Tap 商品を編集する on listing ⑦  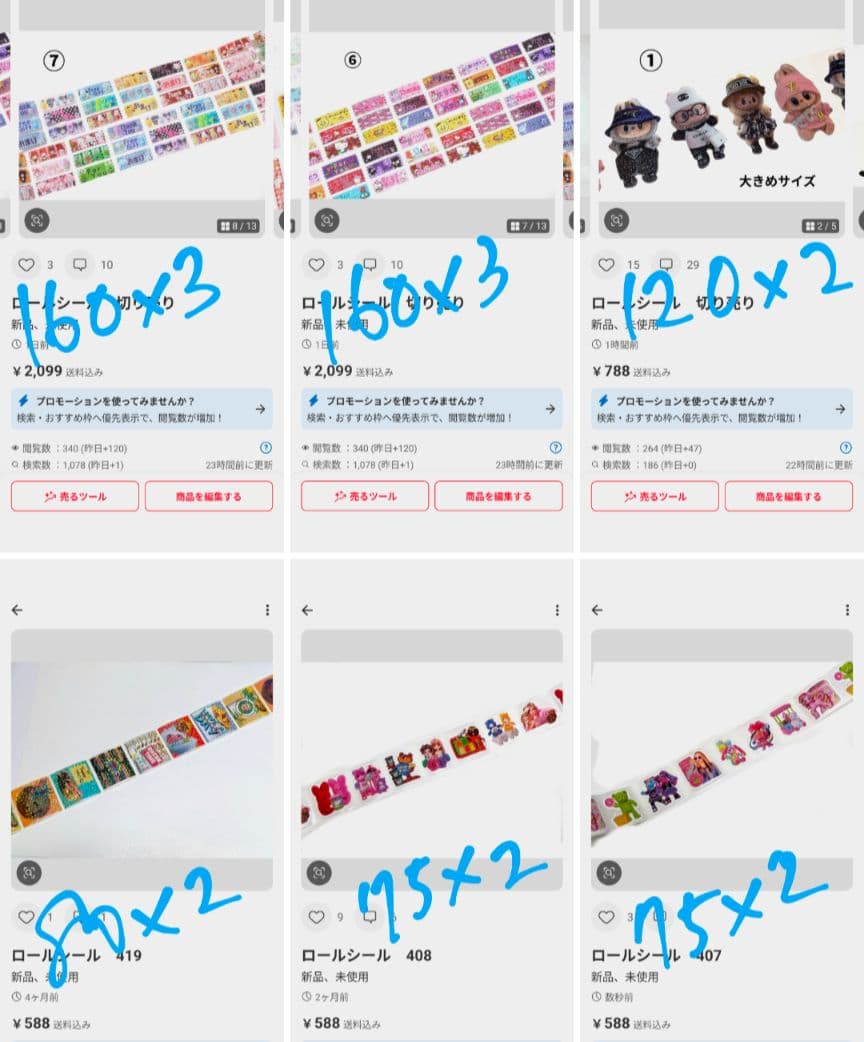209,496
